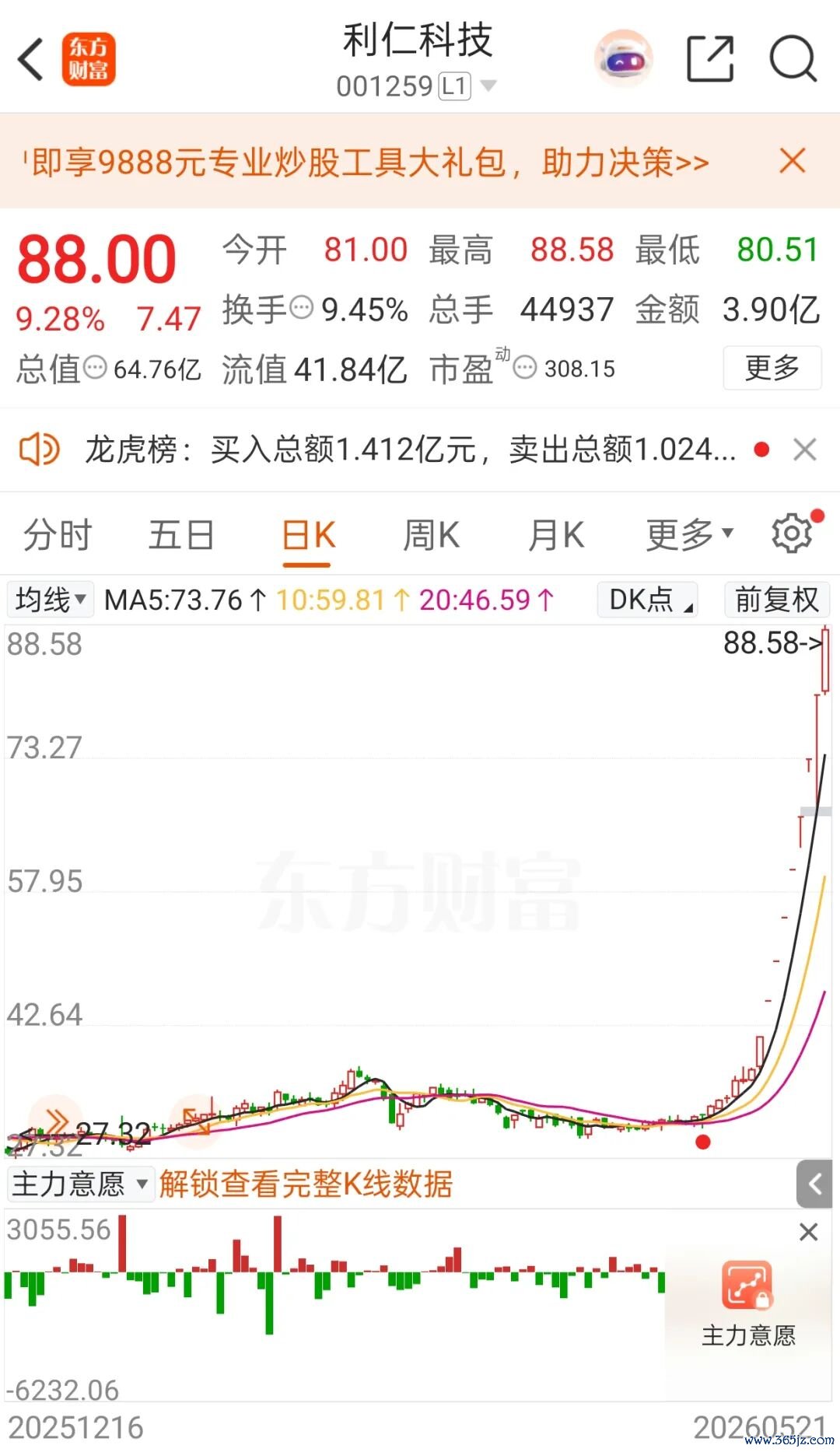Expand the 均线 indicator dropdown

point(51,600)
